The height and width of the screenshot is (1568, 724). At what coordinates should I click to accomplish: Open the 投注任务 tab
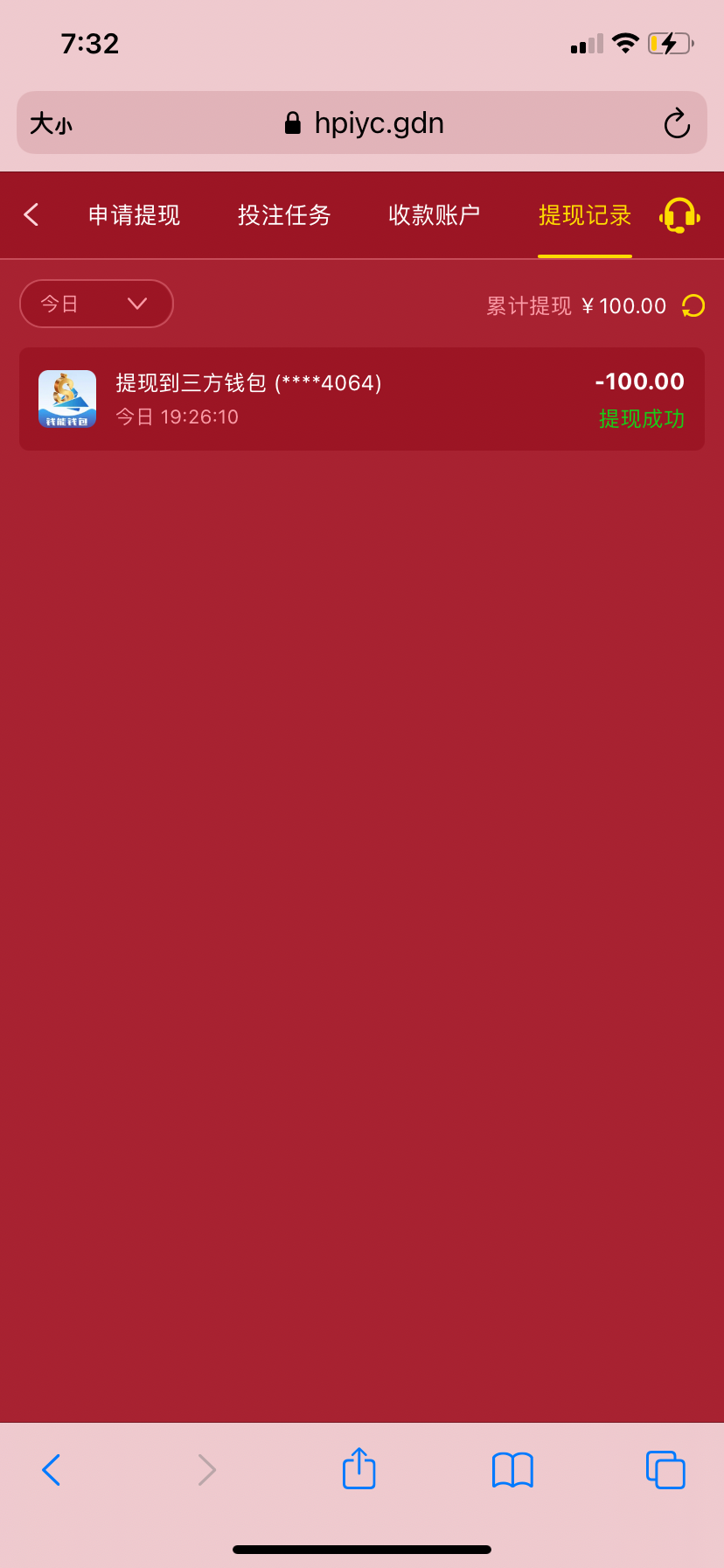point(284,214)
